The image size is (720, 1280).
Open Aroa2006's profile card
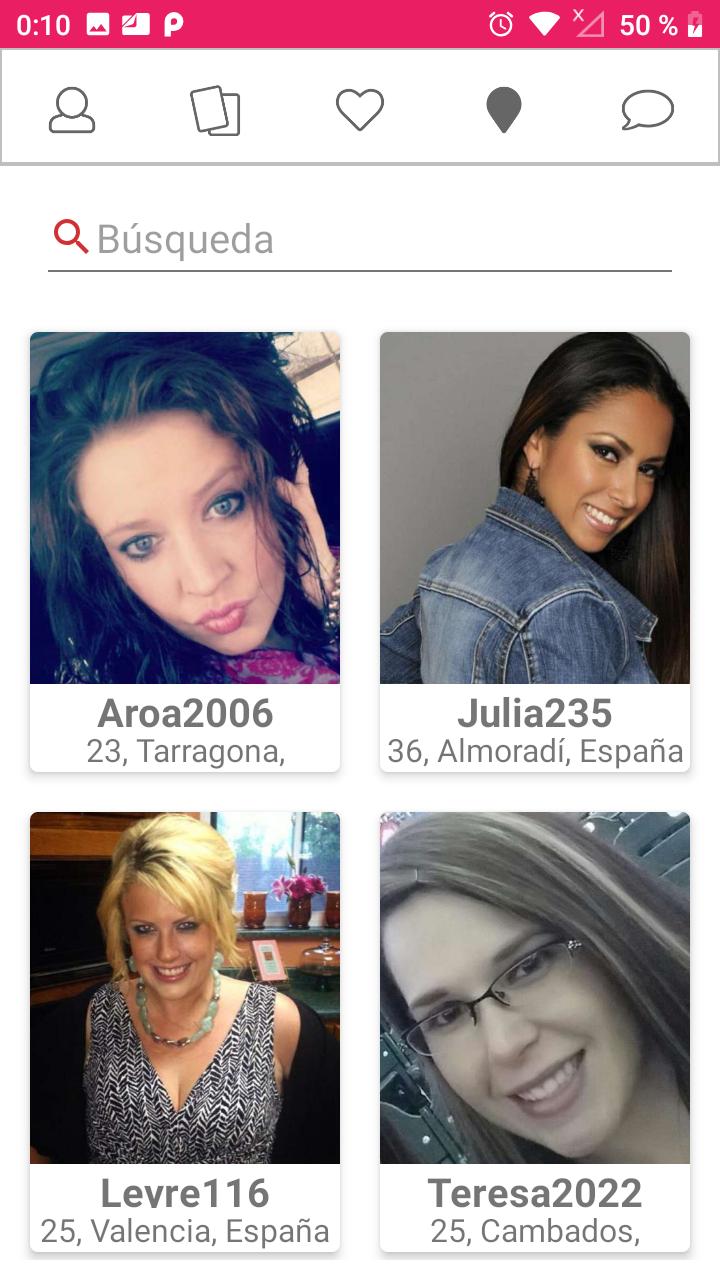click(185, 550)
